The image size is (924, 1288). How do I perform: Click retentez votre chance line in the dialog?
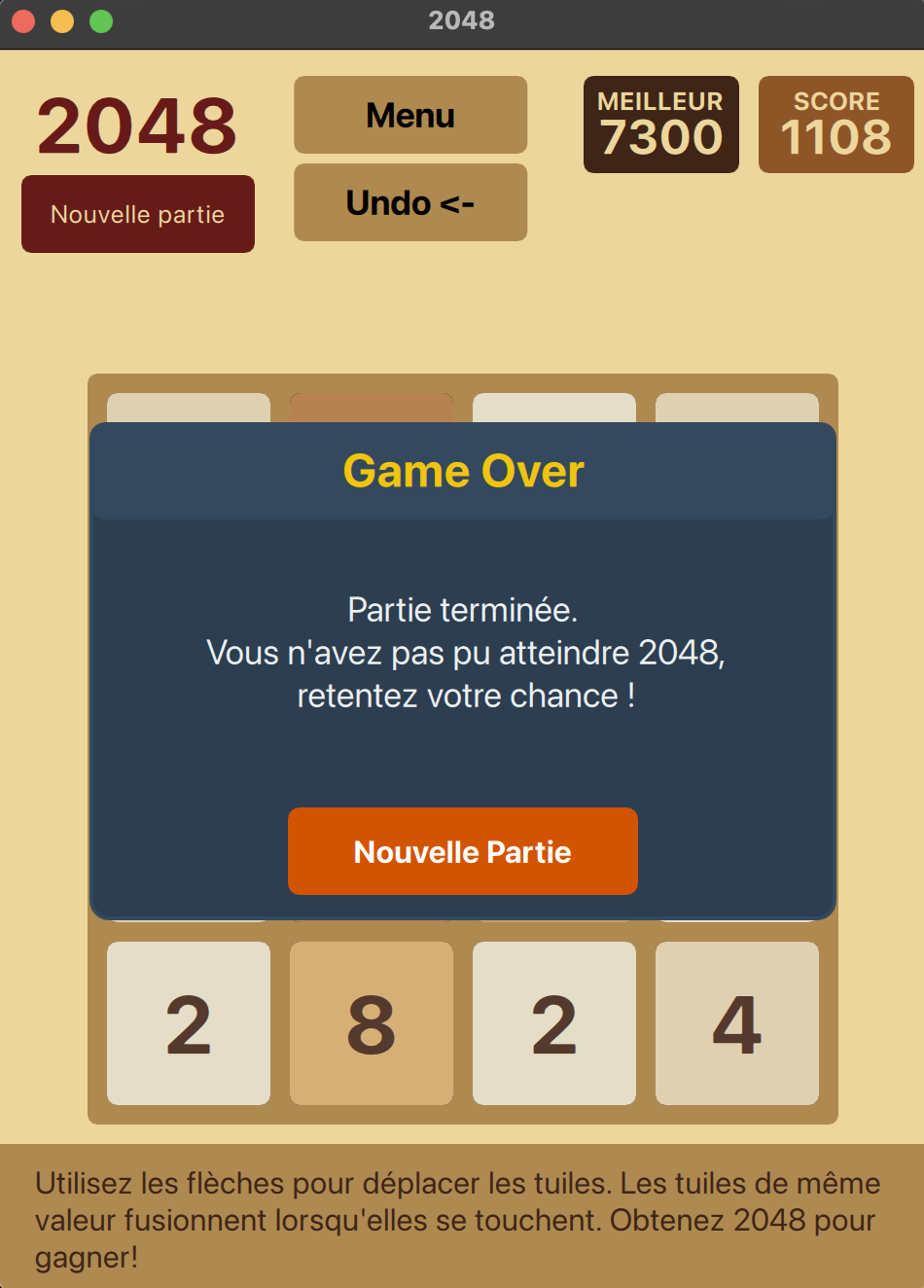[462, 696]
